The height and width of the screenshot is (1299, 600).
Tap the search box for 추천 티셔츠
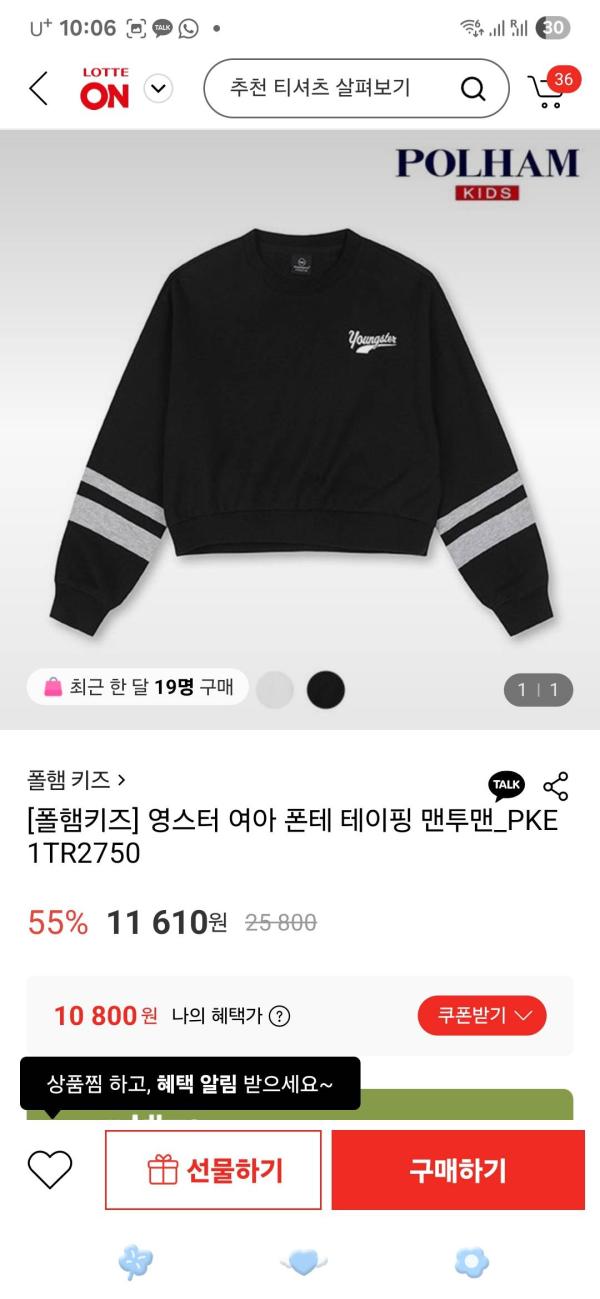pos(330,89)
